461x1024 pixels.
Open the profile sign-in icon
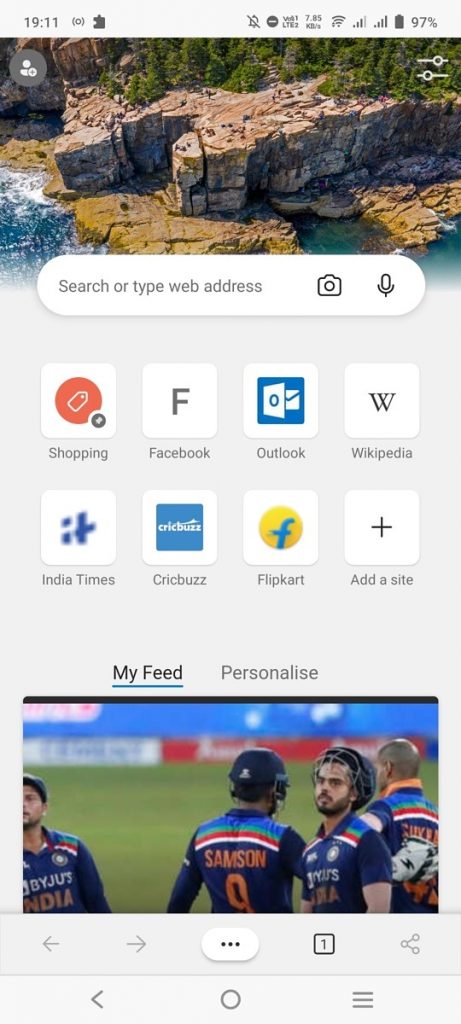point(28,68)
